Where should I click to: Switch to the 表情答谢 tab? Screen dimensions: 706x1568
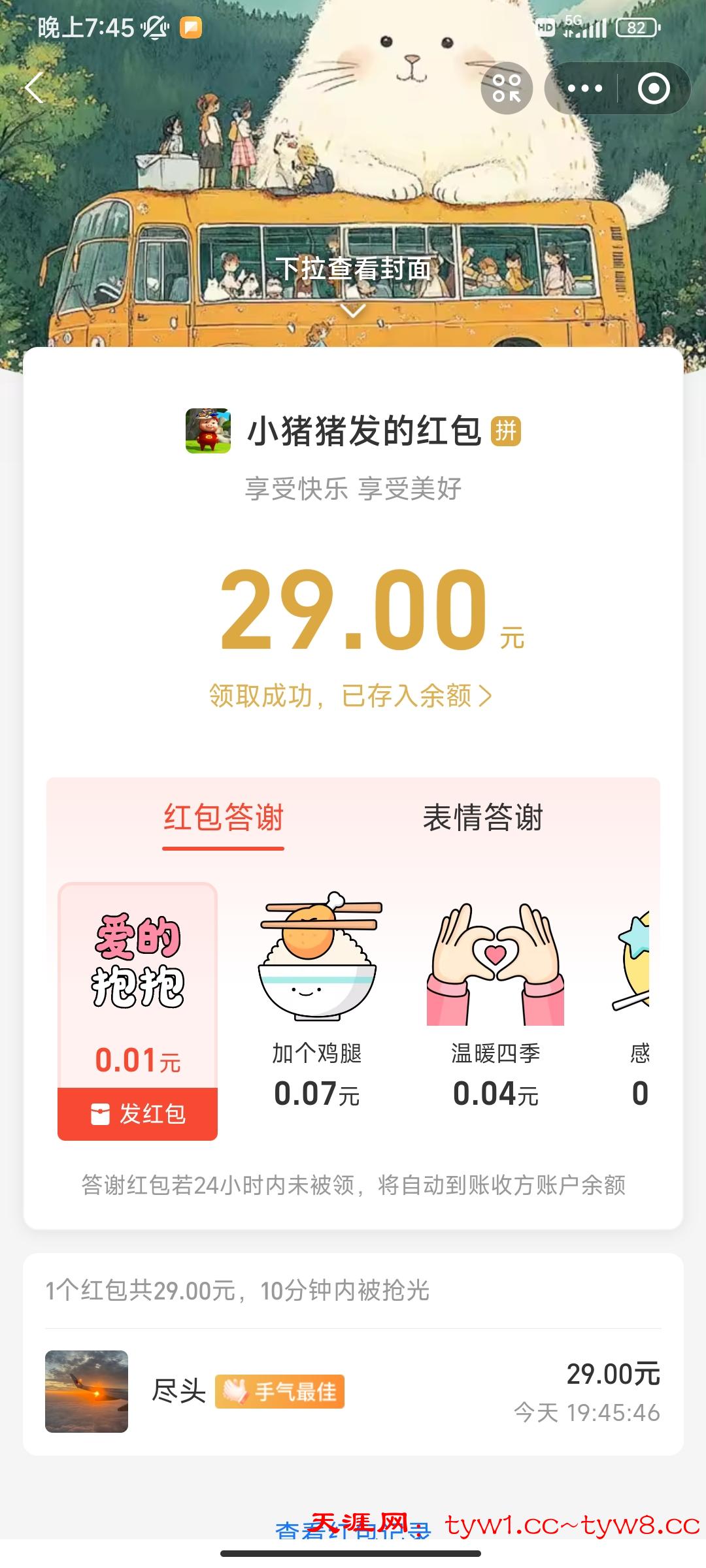click(482, 818)
